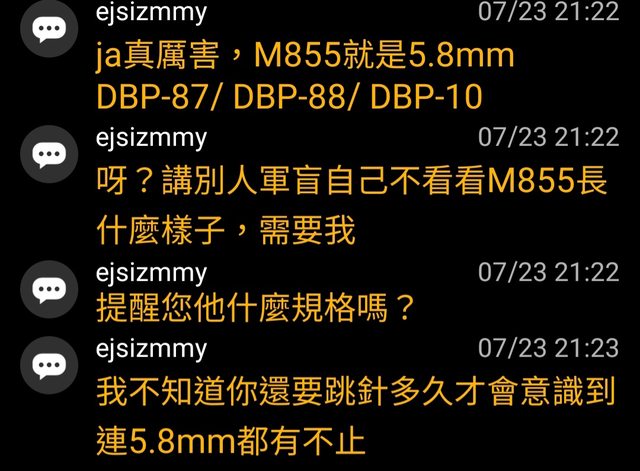Open the comment 提醒您他什麼規格嗎？
640x471 pixels.
255,307
